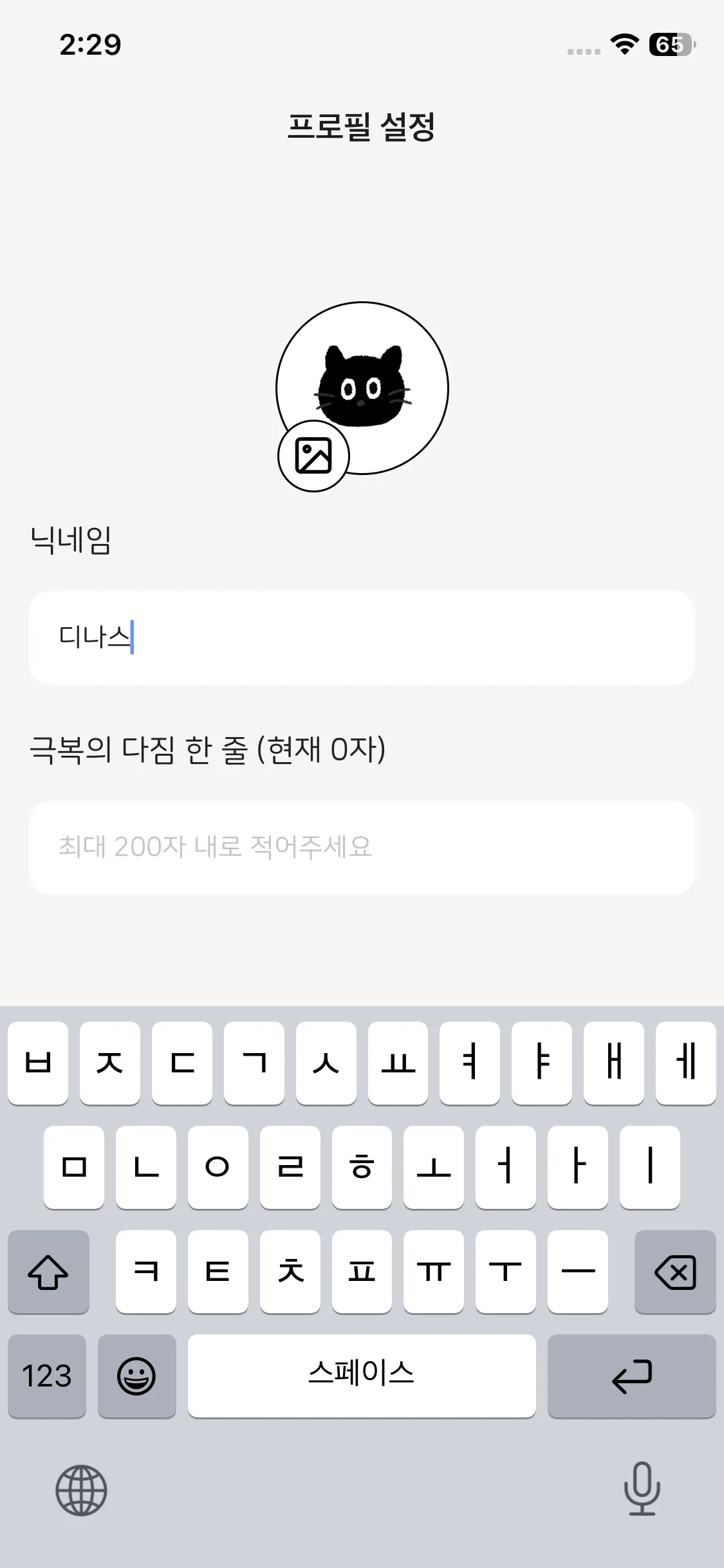
Task: Tap the globe key to change language
Action: 81,1489
